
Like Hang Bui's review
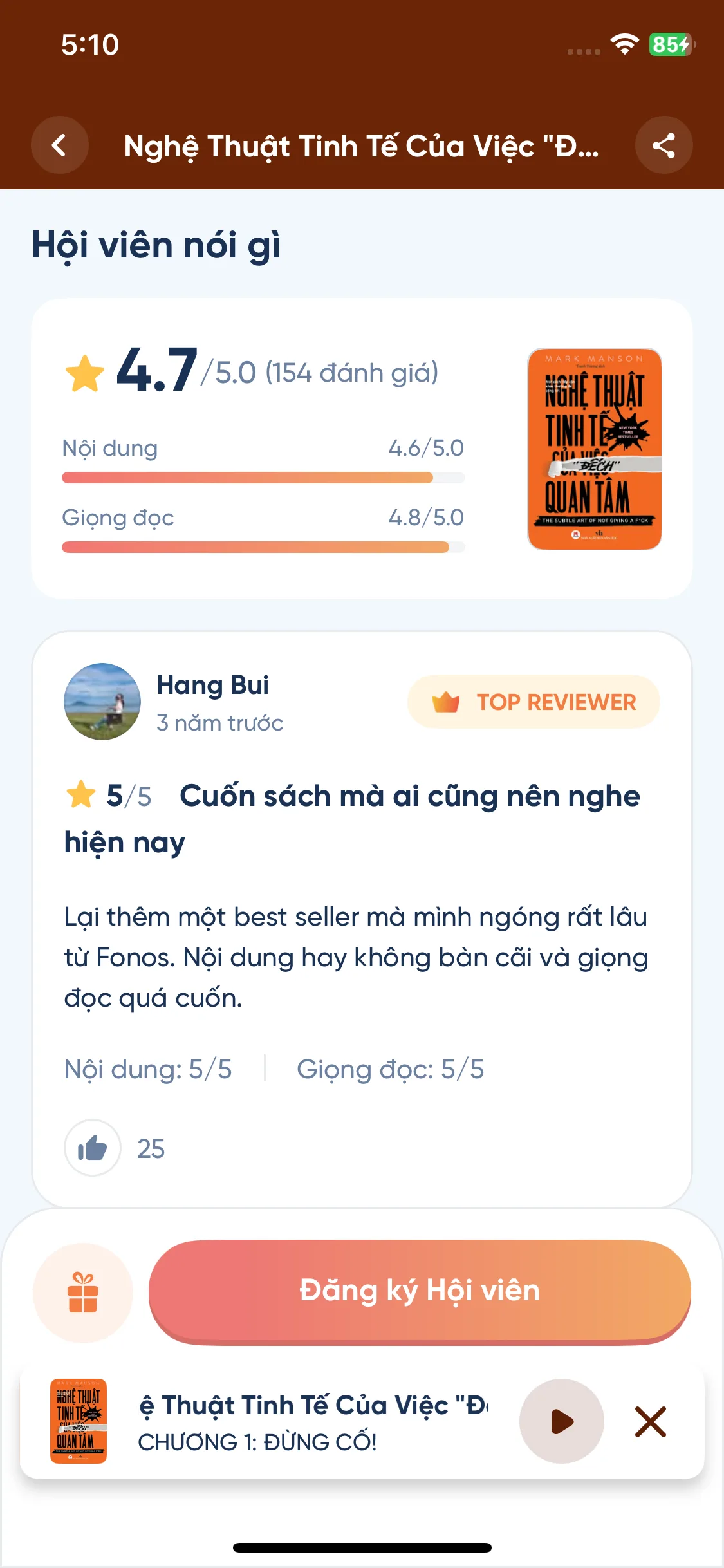tap(93, 1148)
